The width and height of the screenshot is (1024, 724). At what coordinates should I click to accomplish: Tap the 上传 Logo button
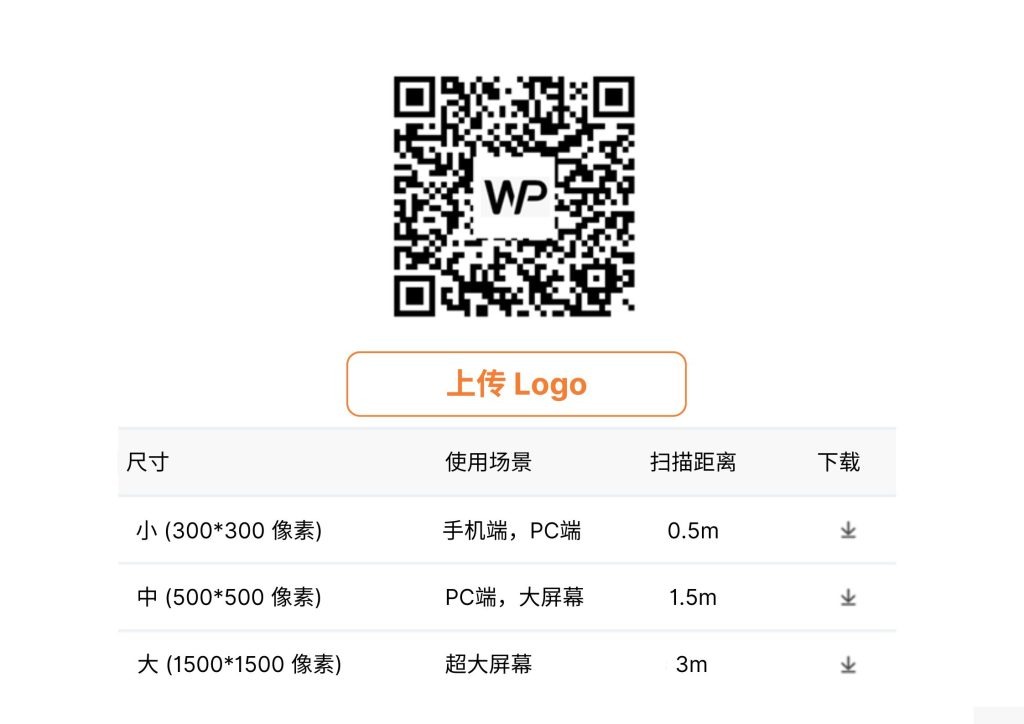coord(516,384)
